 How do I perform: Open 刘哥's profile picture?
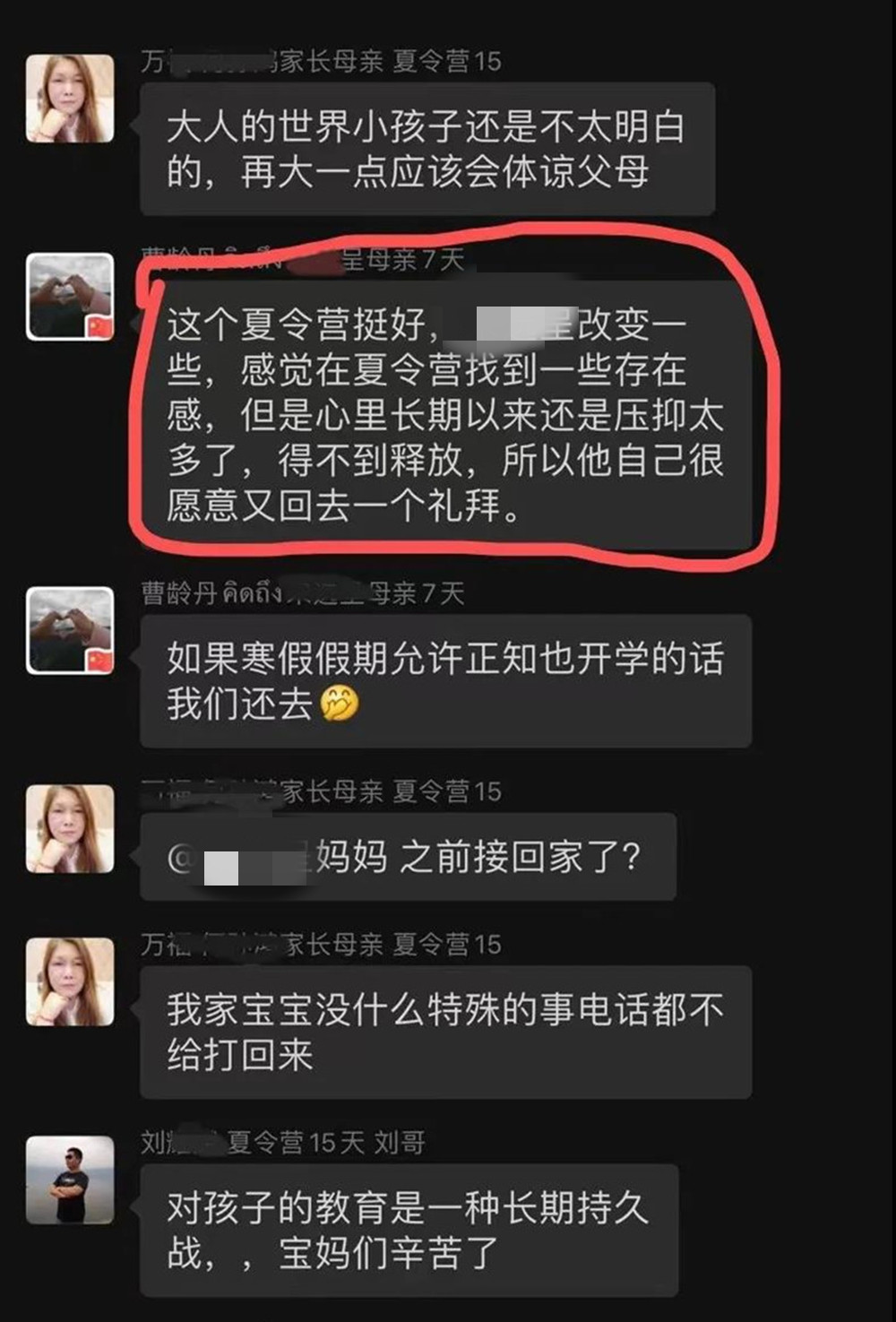click(x=70, y=1179)
